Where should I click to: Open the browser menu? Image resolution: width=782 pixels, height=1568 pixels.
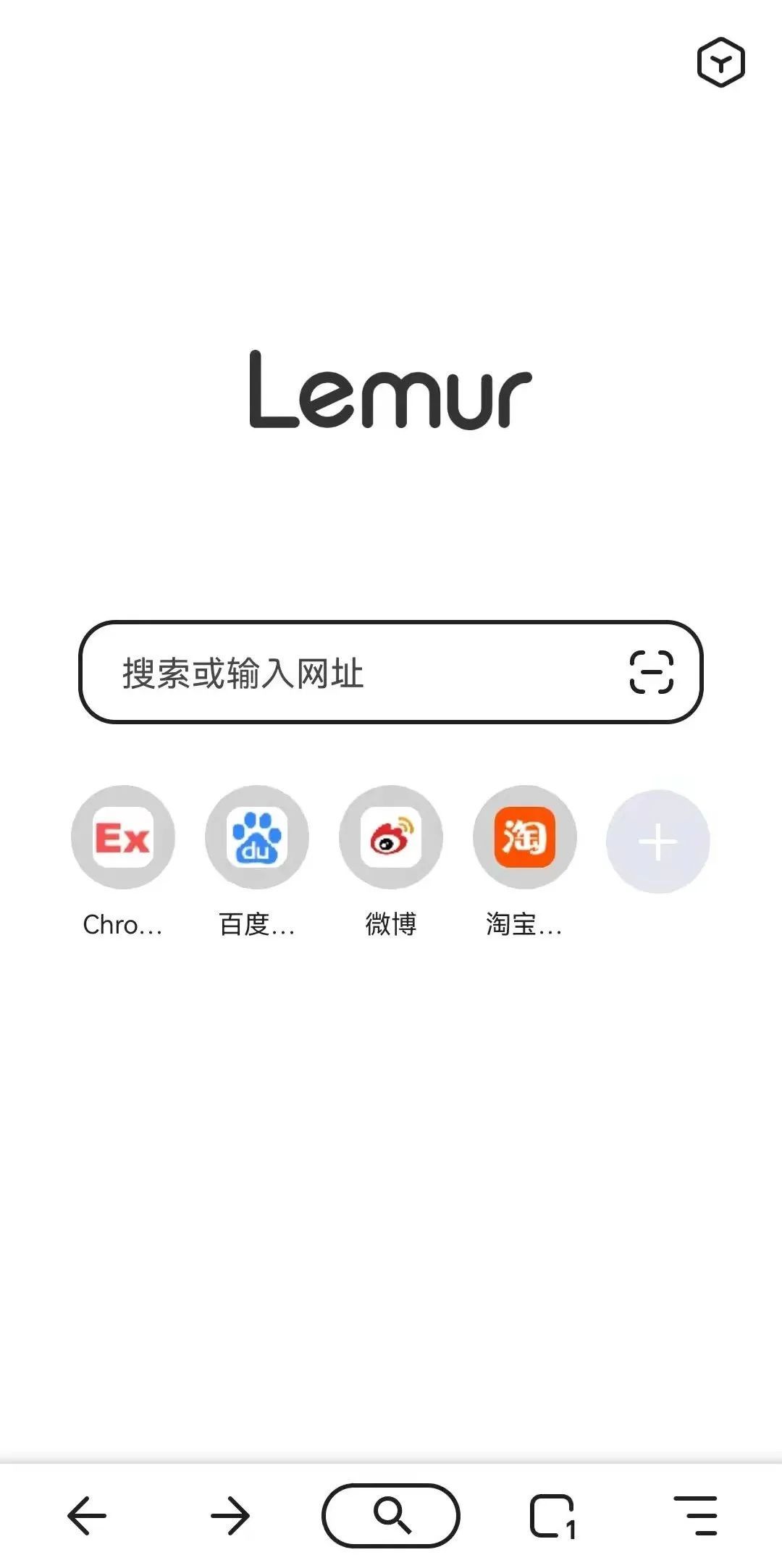(696, 1515)
